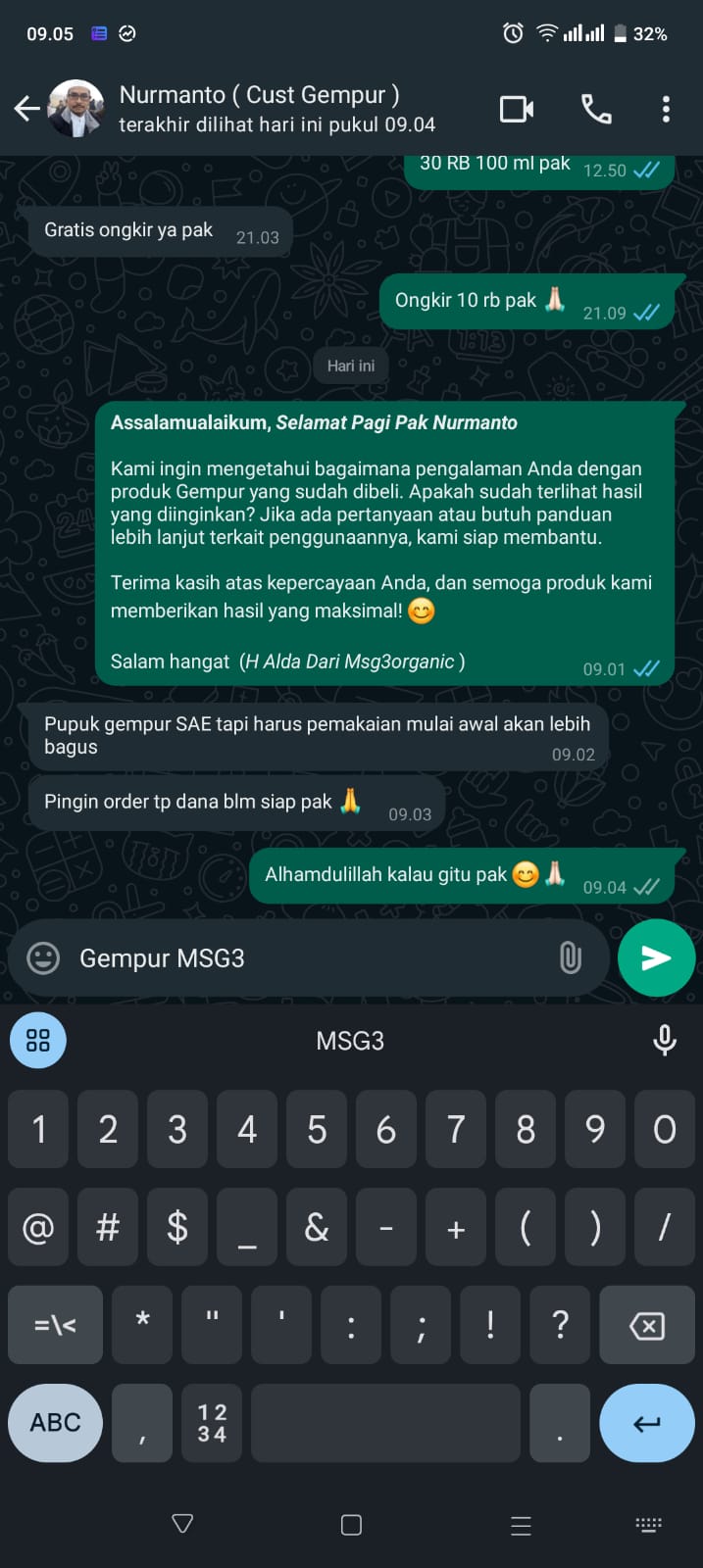Open the chat overflow menu
703x1568 pixels.
pyautogui.click(x=666, y=109)
